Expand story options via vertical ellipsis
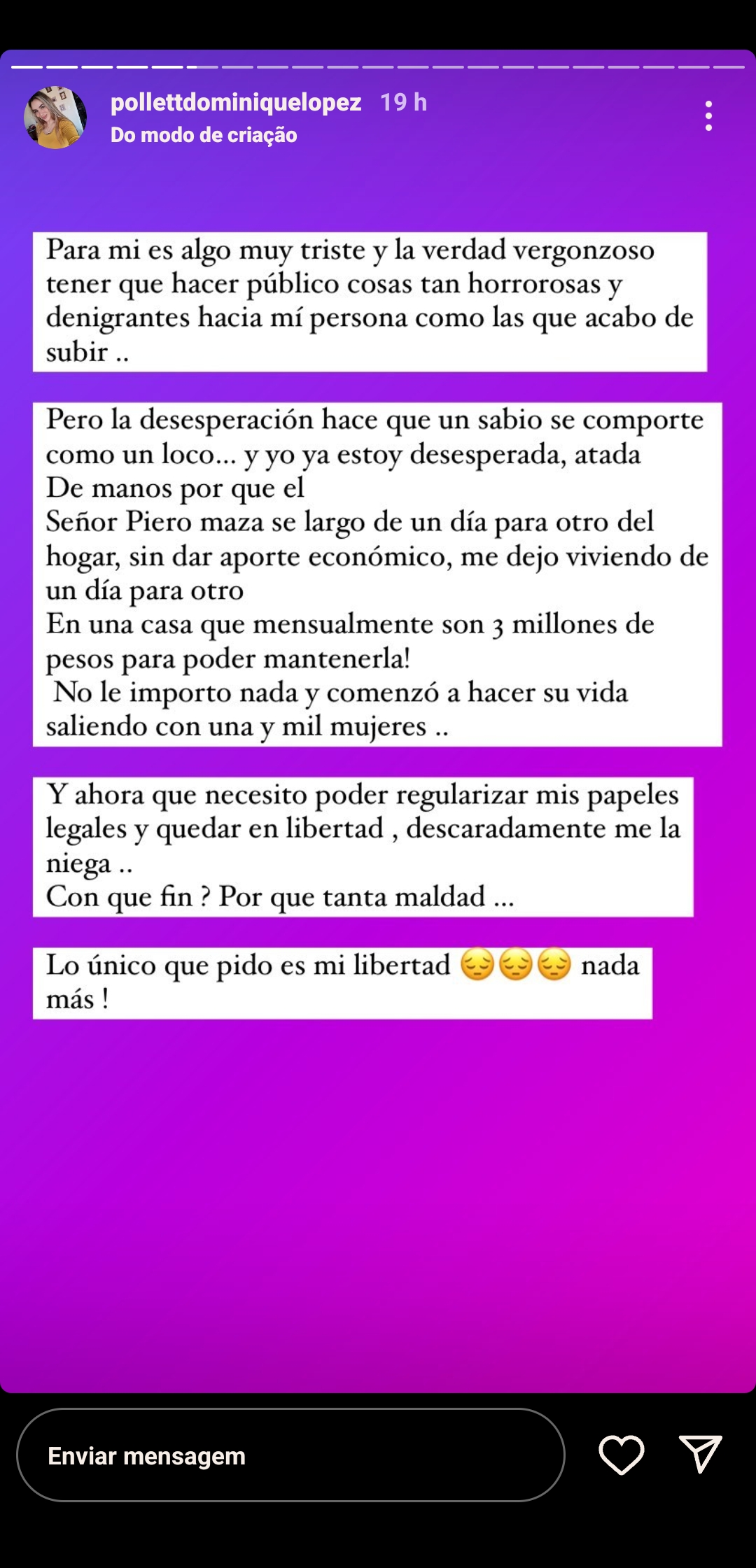The image size is (756, 1568). tap(709, 115)
